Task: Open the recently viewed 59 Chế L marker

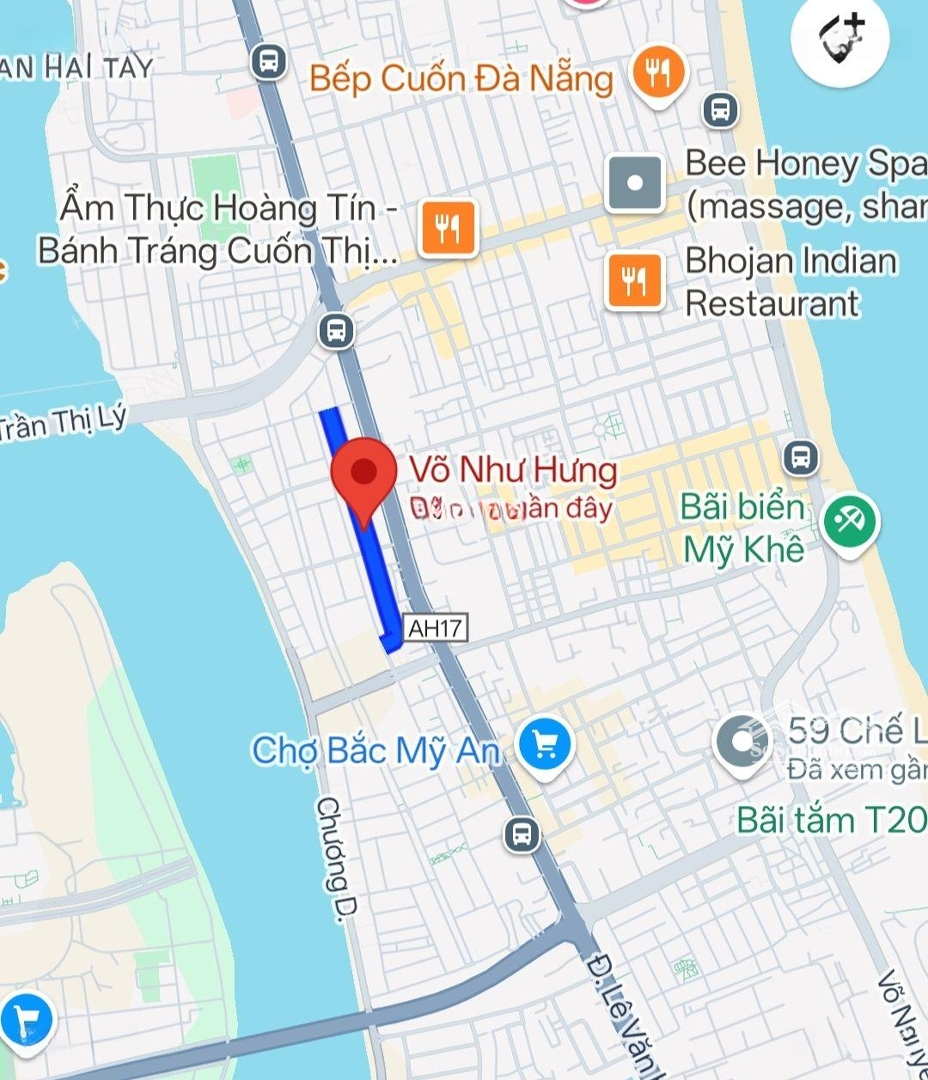Action: tap(744, 742)
